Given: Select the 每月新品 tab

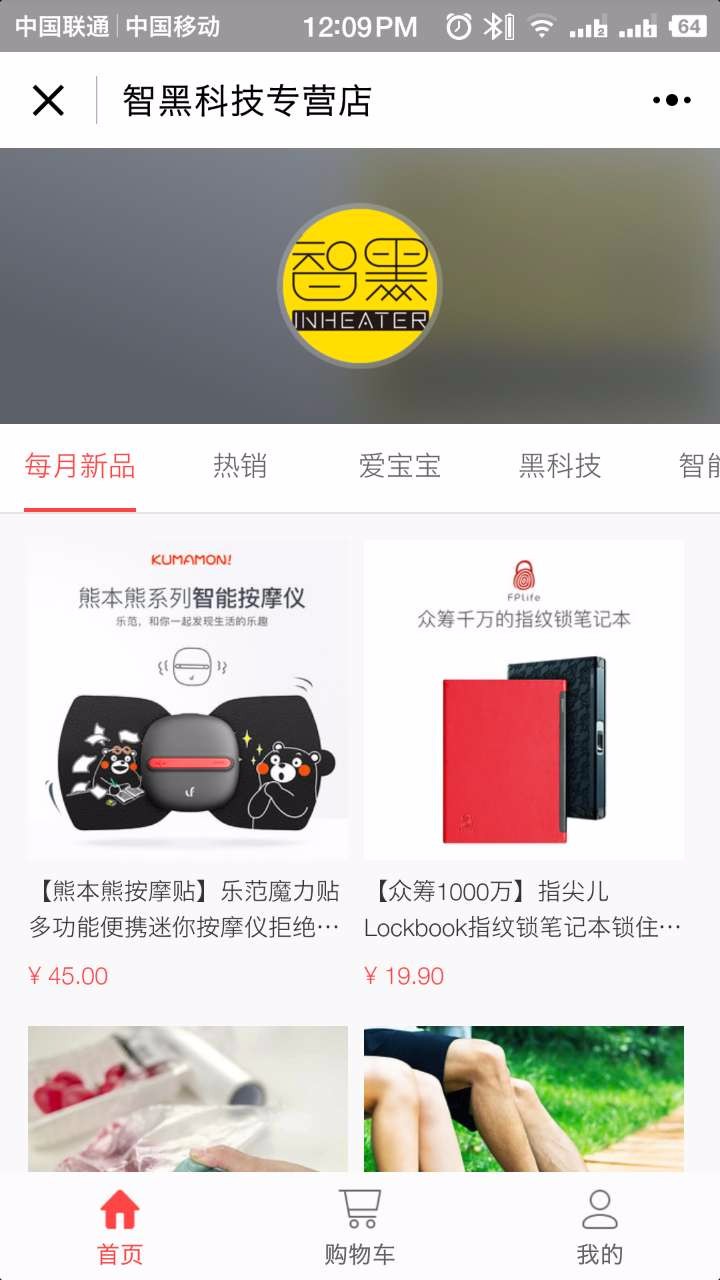Looking at the screenshot, I should click(x=80, y=466).
